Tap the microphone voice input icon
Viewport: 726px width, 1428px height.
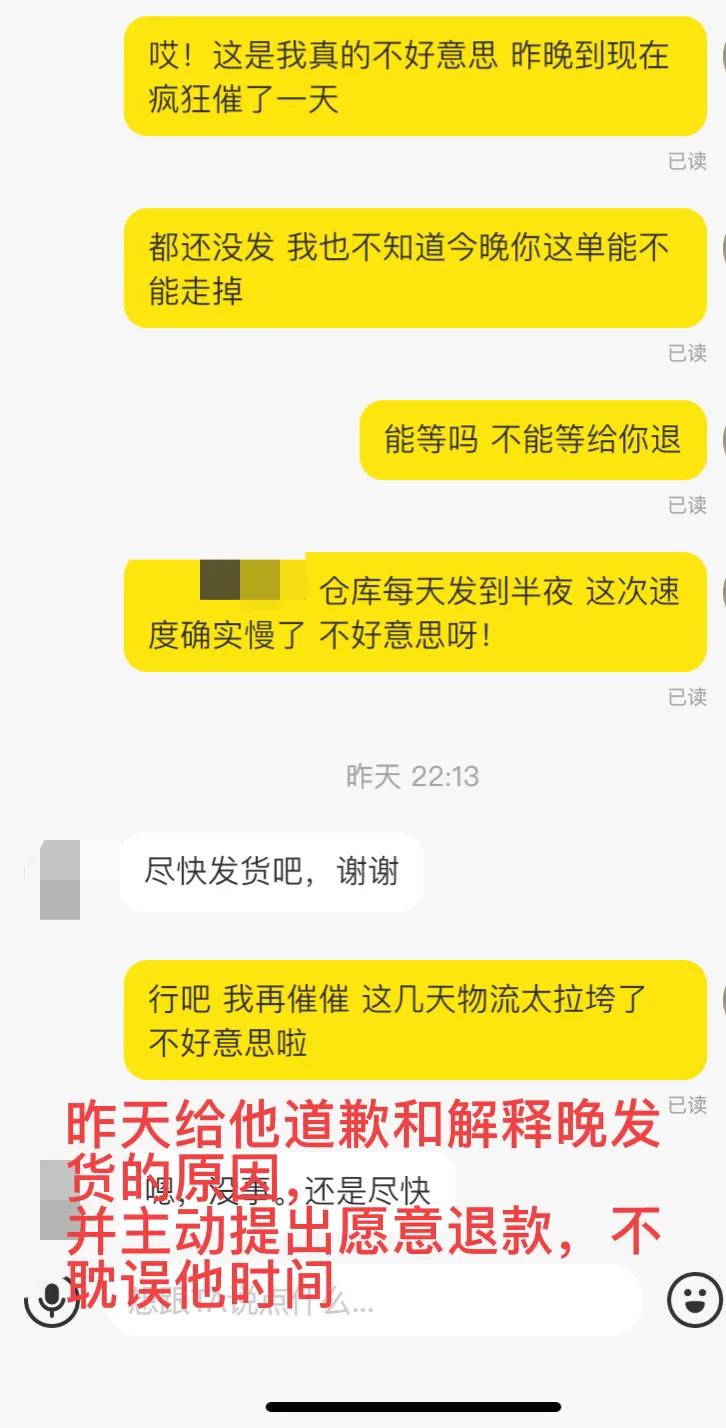pos(49,1300)
